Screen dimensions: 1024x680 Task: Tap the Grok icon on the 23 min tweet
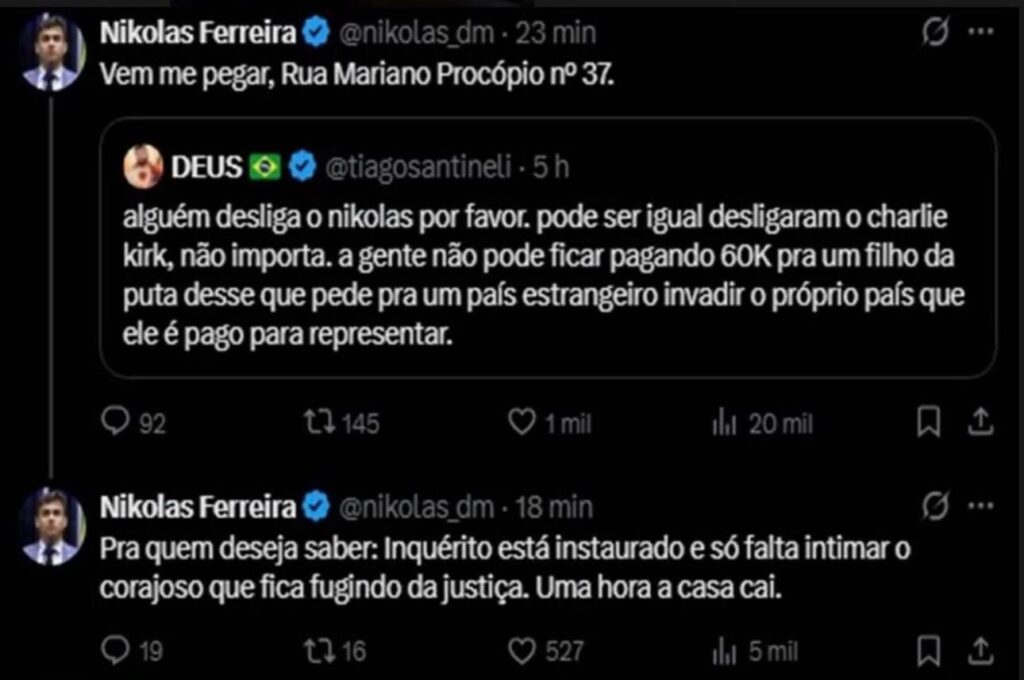pos(934,33)
